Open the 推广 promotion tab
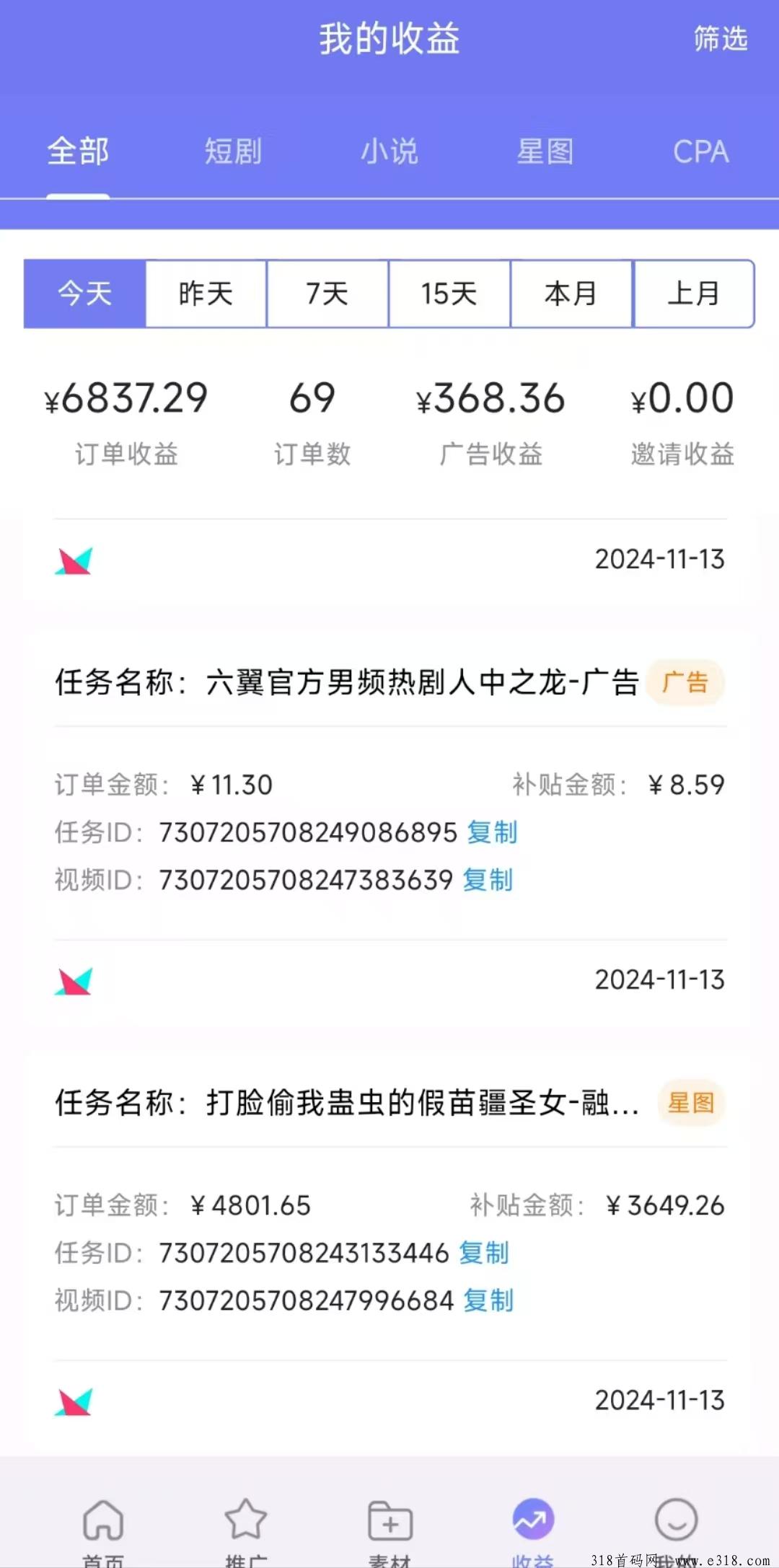Image resolution: width=779 pixels, height=1568 pixels. point(246,1530)
